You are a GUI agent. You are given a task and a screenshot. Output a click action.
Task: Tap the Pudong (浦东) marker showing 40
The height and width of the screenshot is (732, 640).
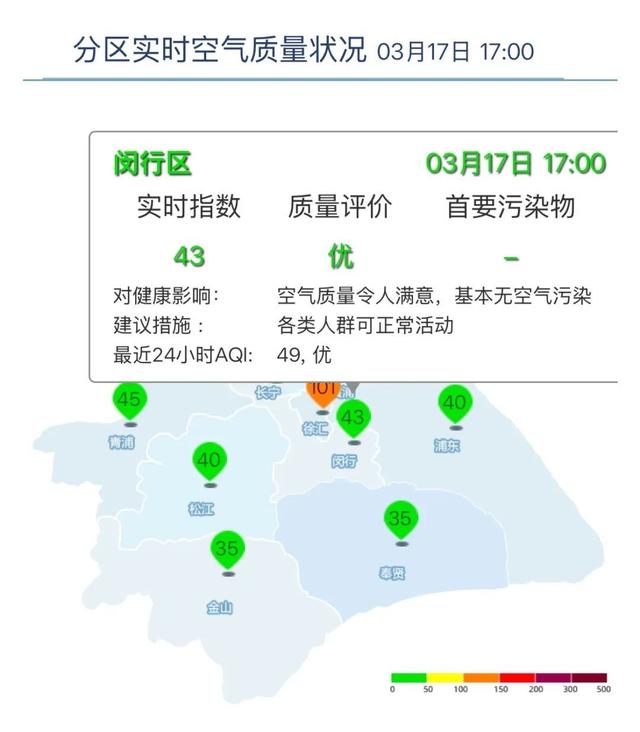point(454,404)
